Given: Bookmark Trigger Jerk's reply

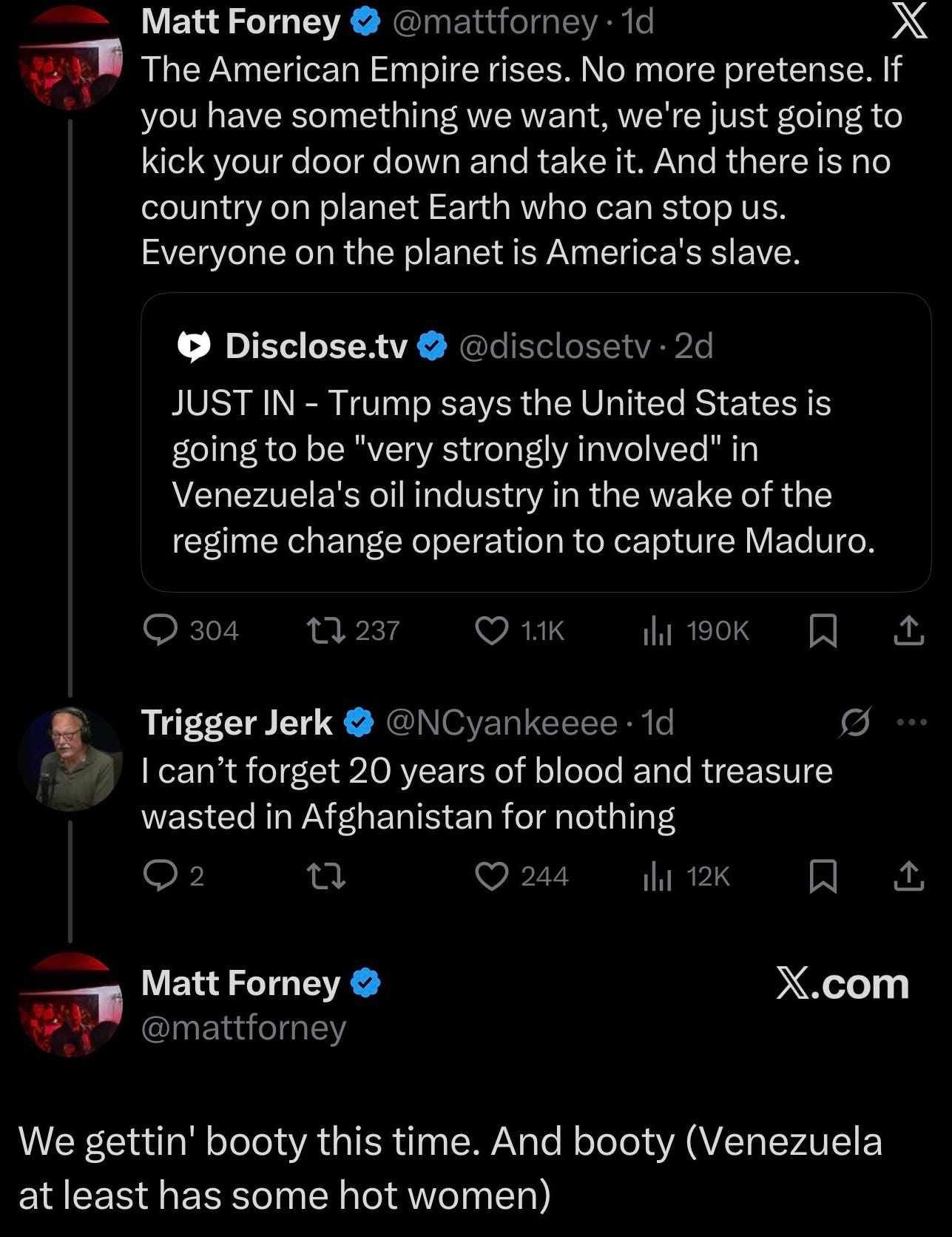Looking at the screenshot, I should 823,877.
